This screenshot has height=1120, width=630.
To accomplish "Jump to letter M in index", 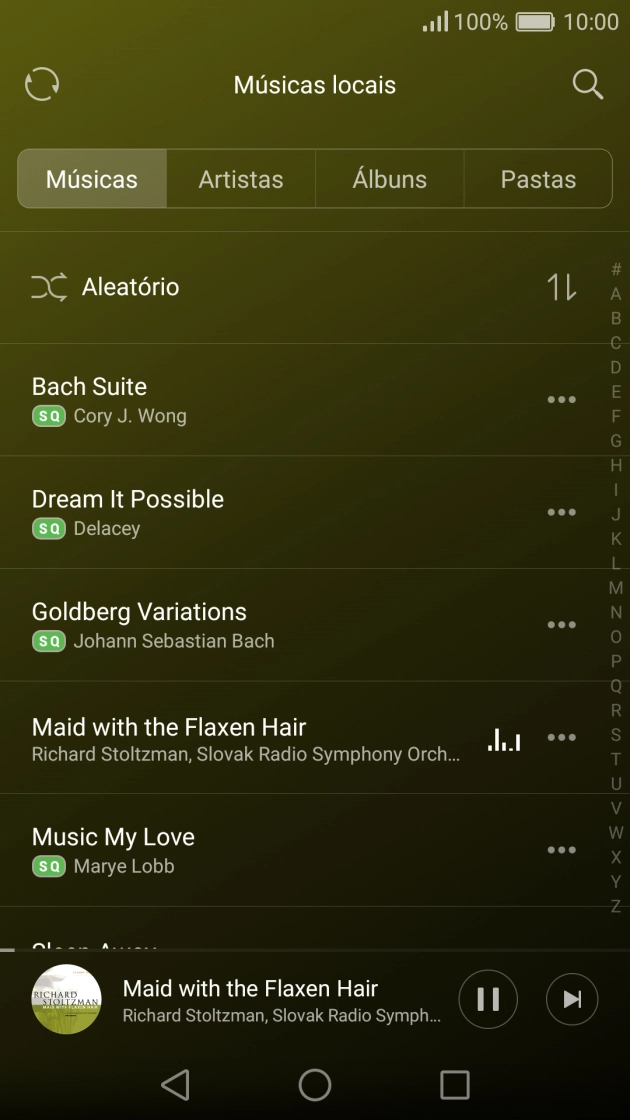I will [x=616, y=588].
